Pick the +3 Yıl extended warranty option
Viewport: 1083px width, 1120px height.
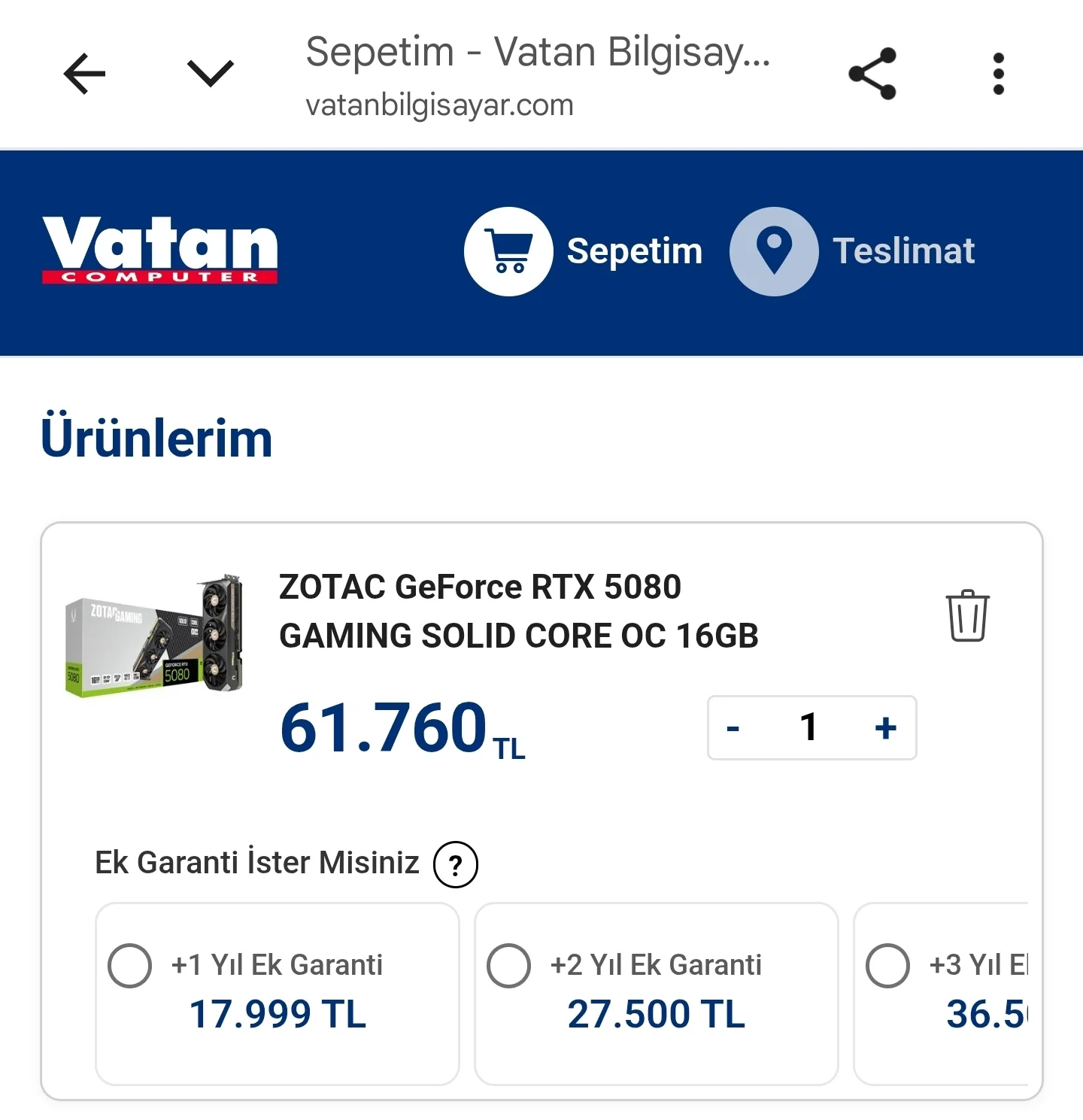(888, 965)
